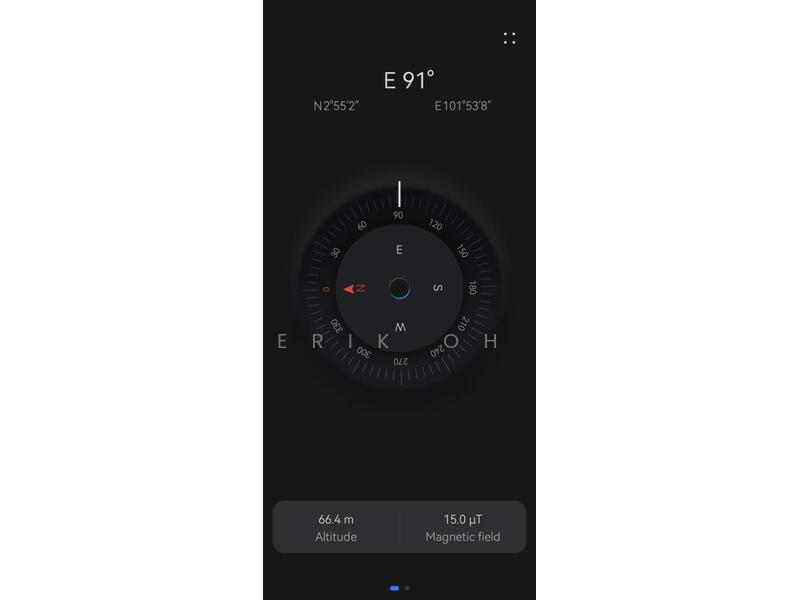The image size is (800, 600).
Task: Open the four-dot more options menu
Action: coord(509,38)
